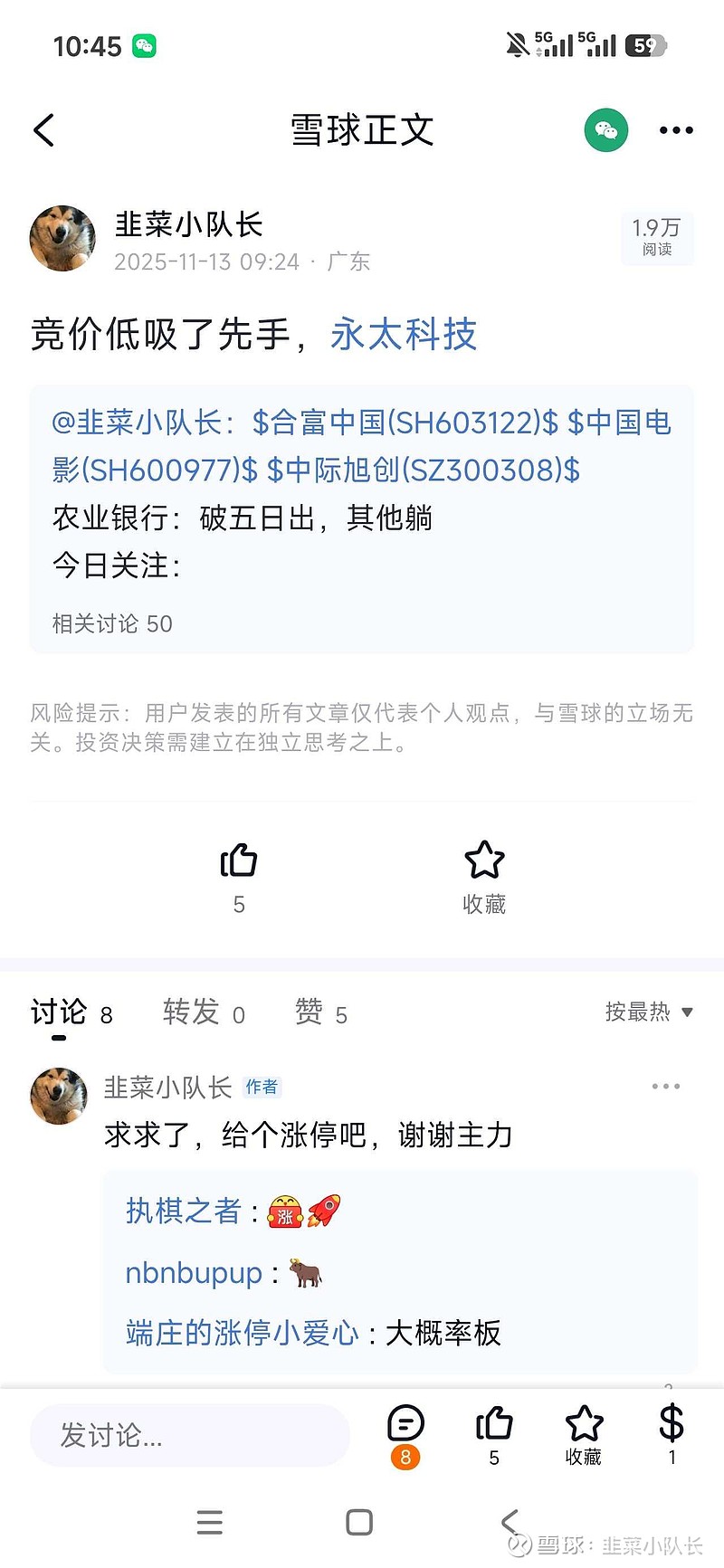Open the 永太科技 stock link

click(x=404, y=335)
